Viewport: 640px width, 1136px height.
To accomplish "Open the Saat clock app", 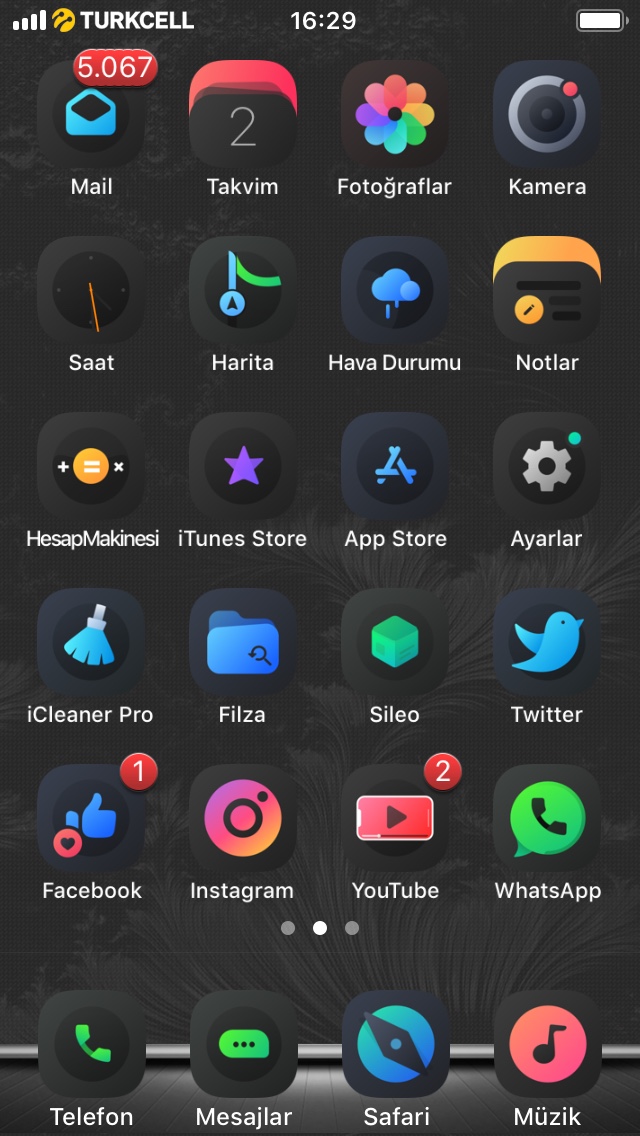I will click(91, 290).
